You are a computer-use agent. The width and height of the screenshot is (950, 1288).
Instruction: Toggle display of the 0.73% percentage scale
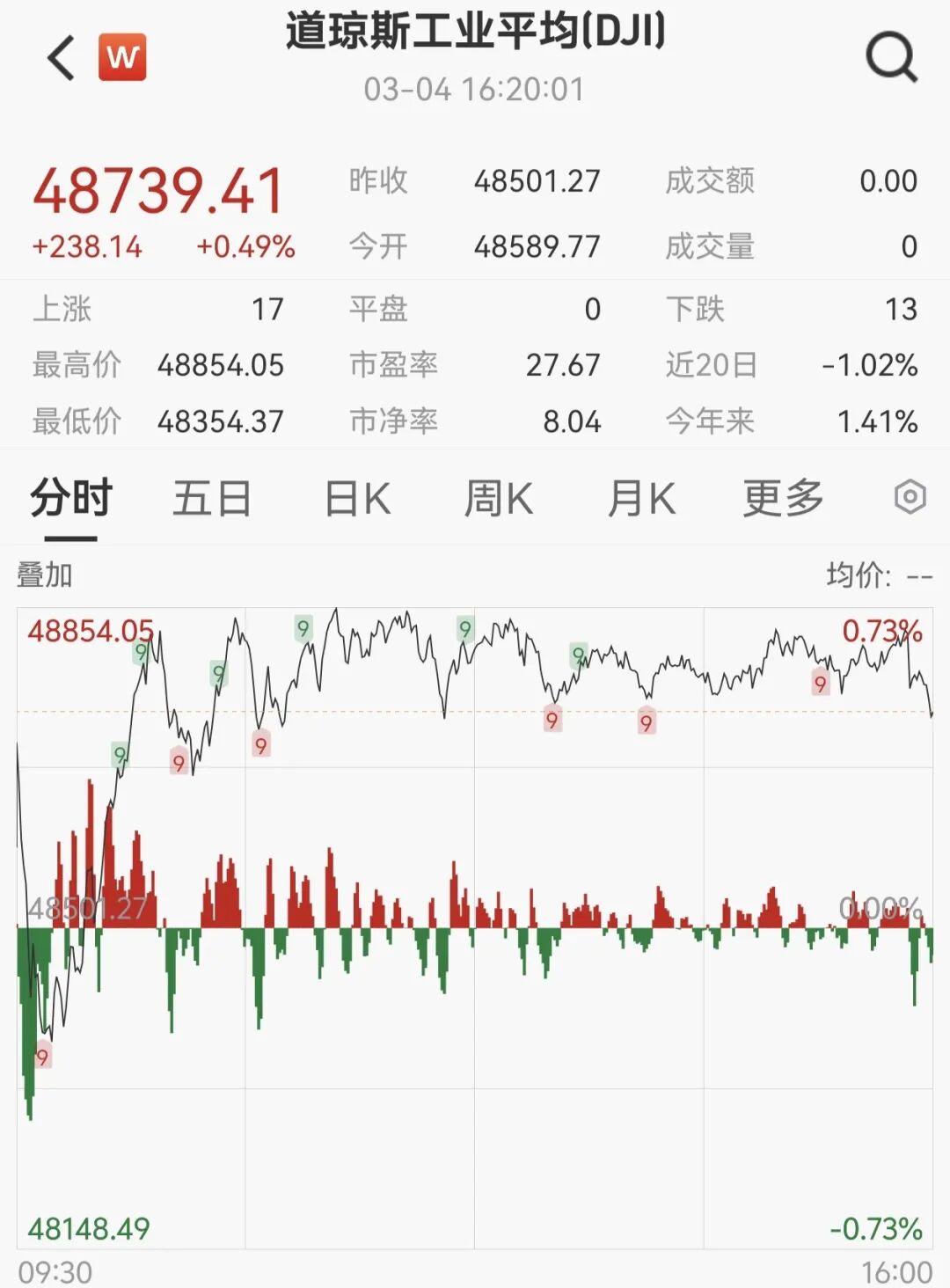(881, 630)
